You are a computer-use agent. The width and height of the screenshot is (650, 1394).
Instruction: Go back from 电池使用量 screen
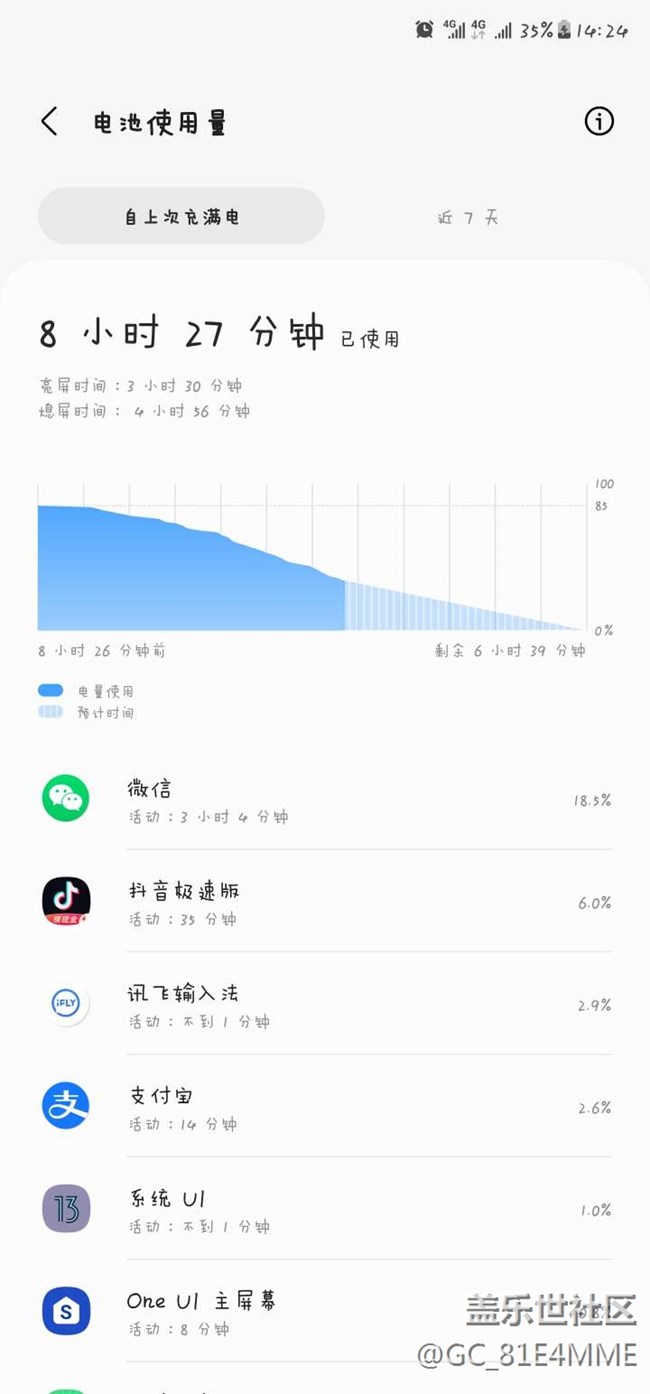pyautogui.click(x=49, y=122)
